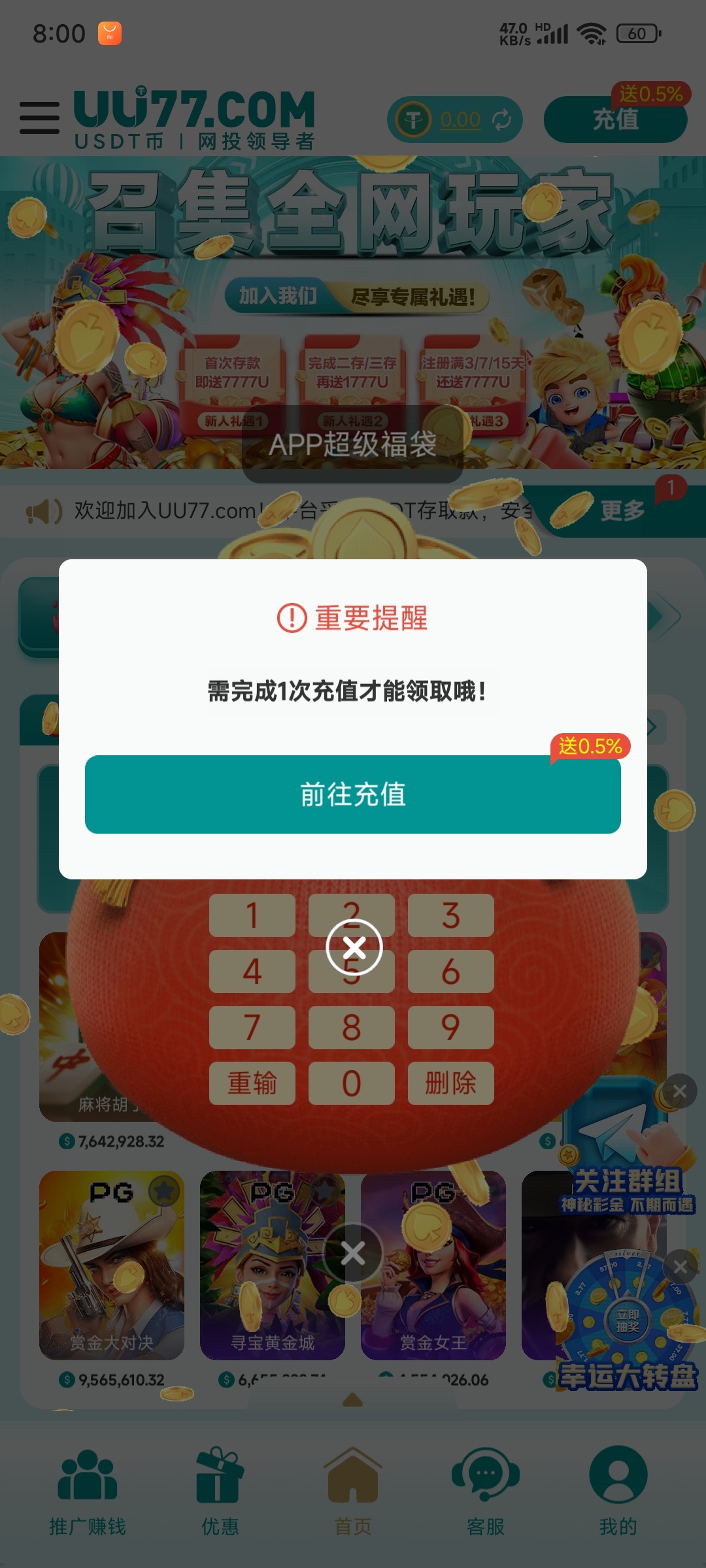
Task: Tap 重输 to re-enter the code
Action: point(252,1083)
